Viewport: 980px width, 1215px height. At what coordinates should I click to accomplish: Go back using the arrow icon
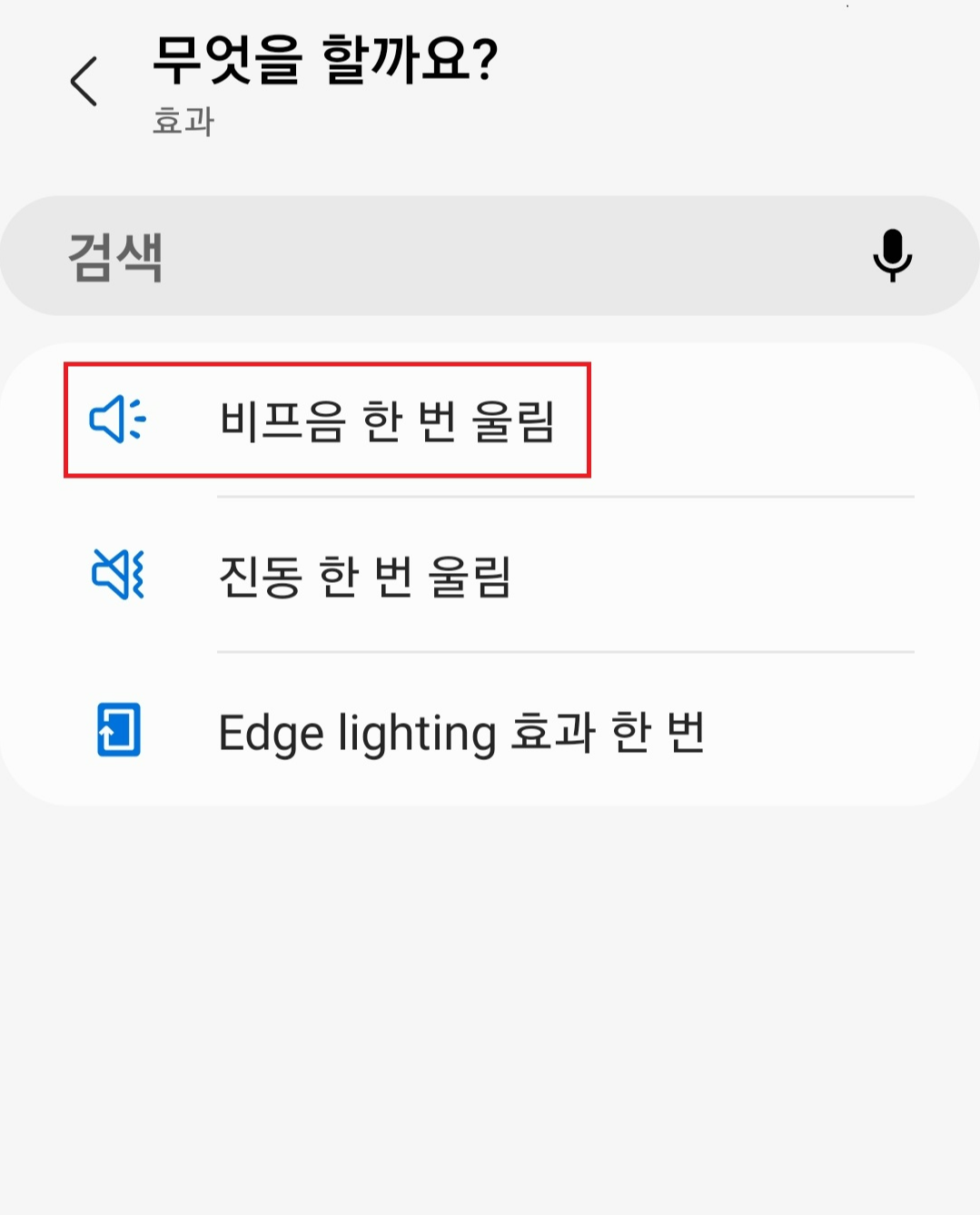[x=84, y=81]
